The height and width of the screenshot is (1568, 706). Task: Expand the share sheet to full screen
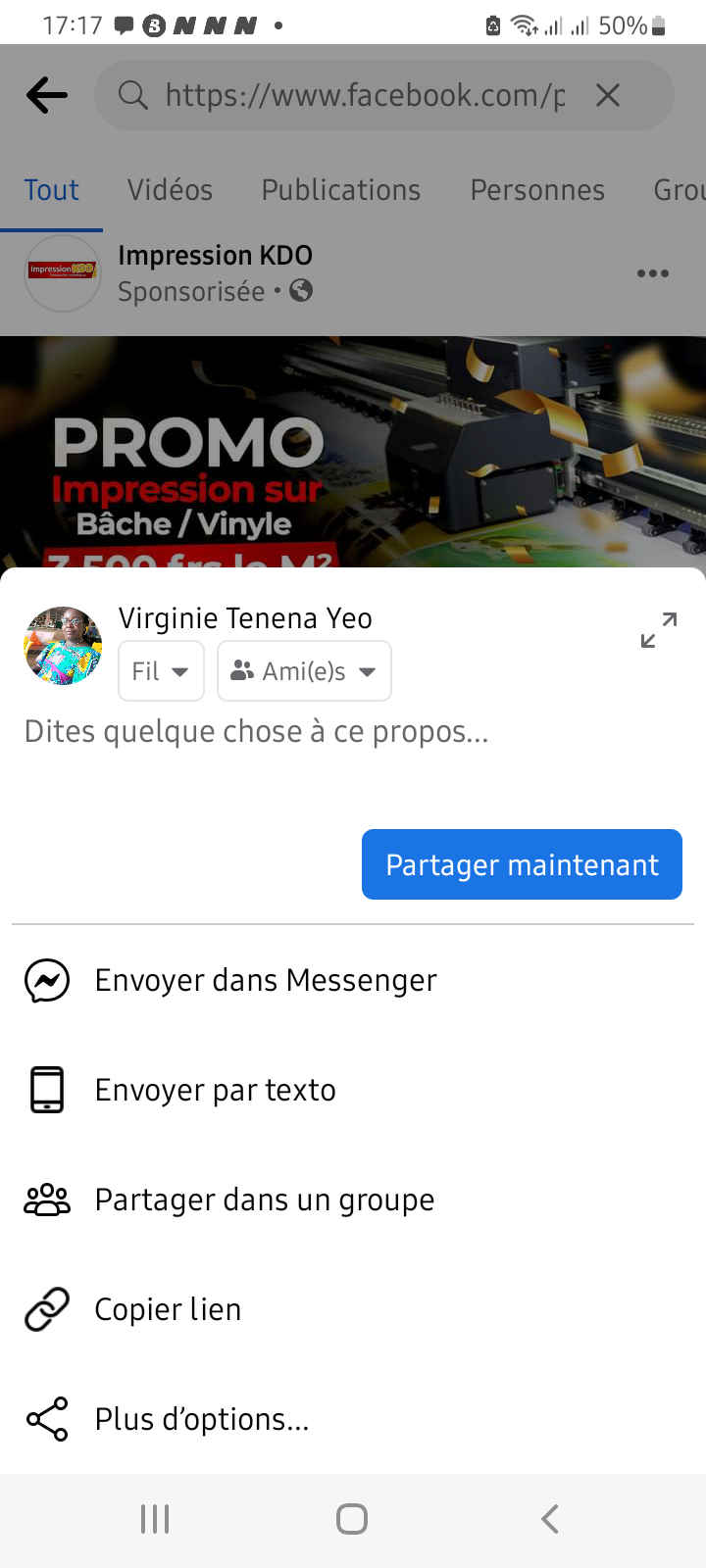coord(659,630)
